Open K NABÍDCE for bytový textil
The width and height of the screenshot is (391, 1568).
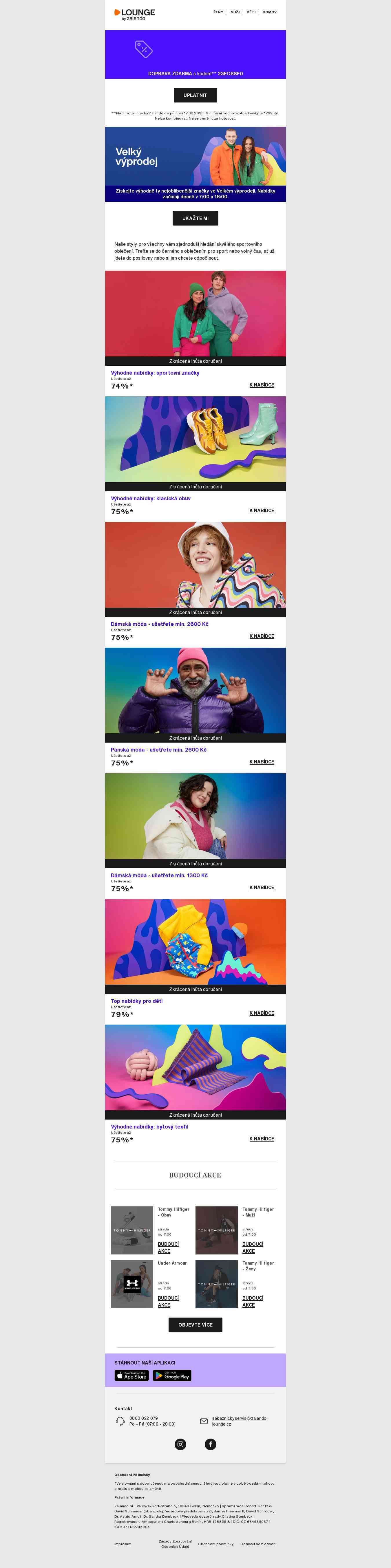click(261, 1139)
